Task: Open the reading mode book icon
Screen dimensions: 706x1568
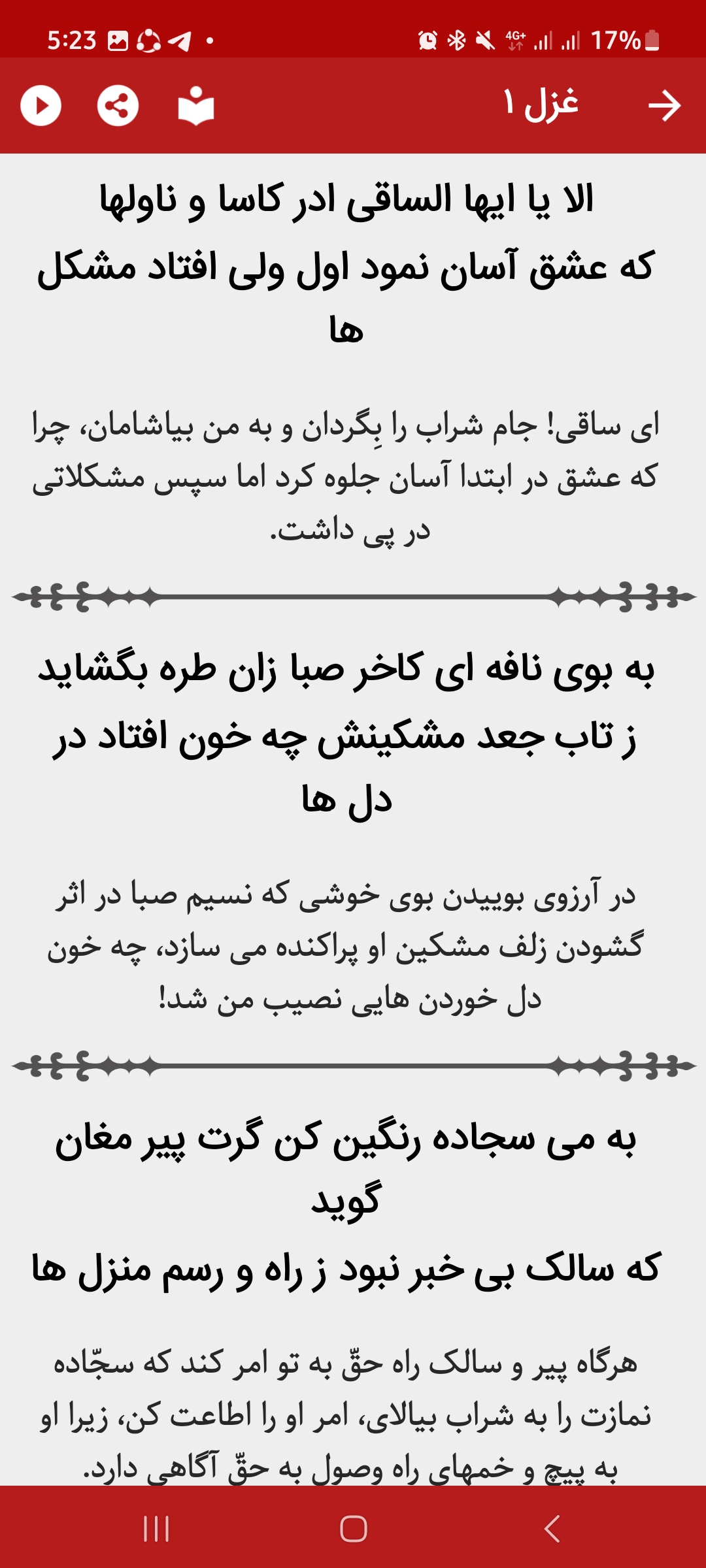Action: [x=196, y=105]
